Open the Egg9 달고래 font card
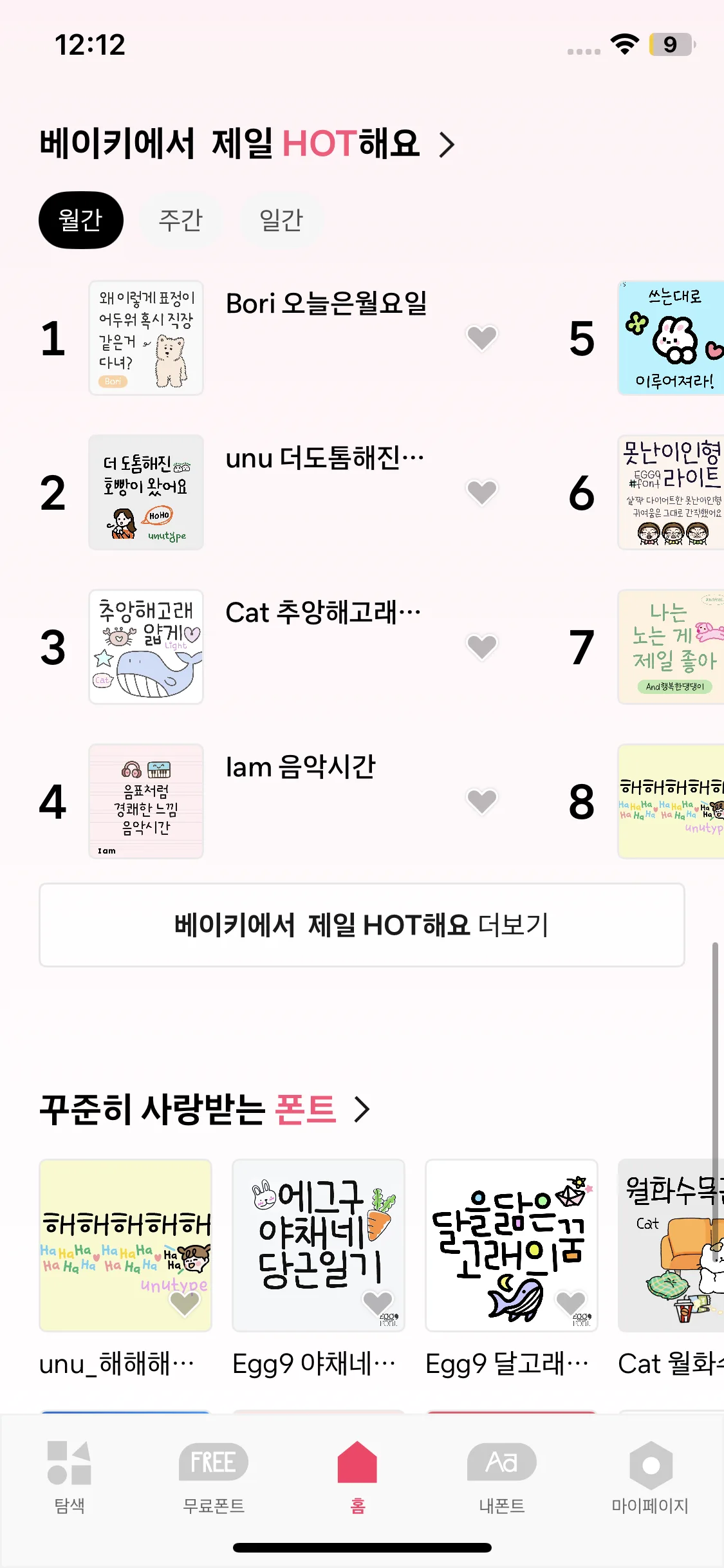The width and height of the screenshot is (724, 1568). tap(511, 1246)
